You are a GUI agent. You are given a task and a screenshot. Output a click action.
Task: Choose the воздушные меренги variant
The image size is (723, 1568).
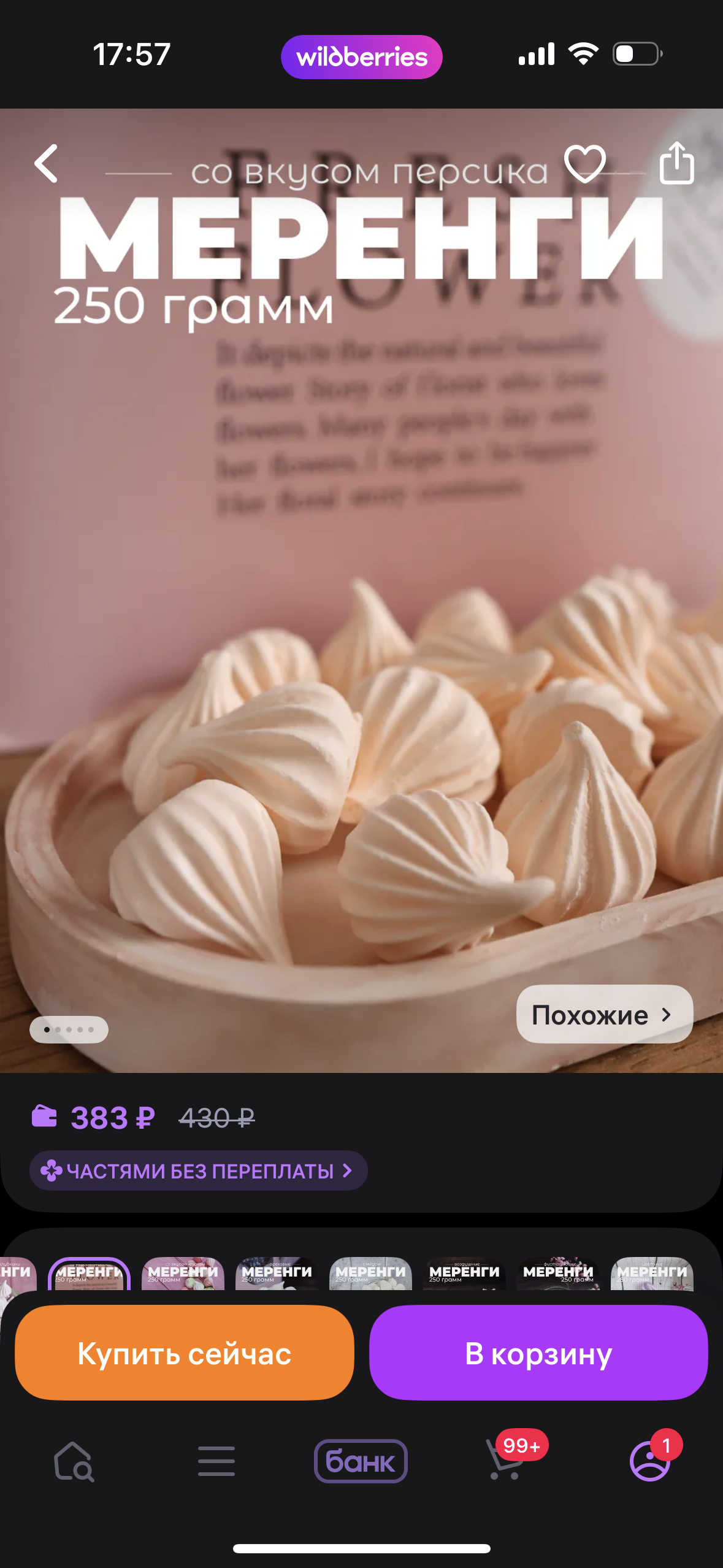click(464, 1274)
